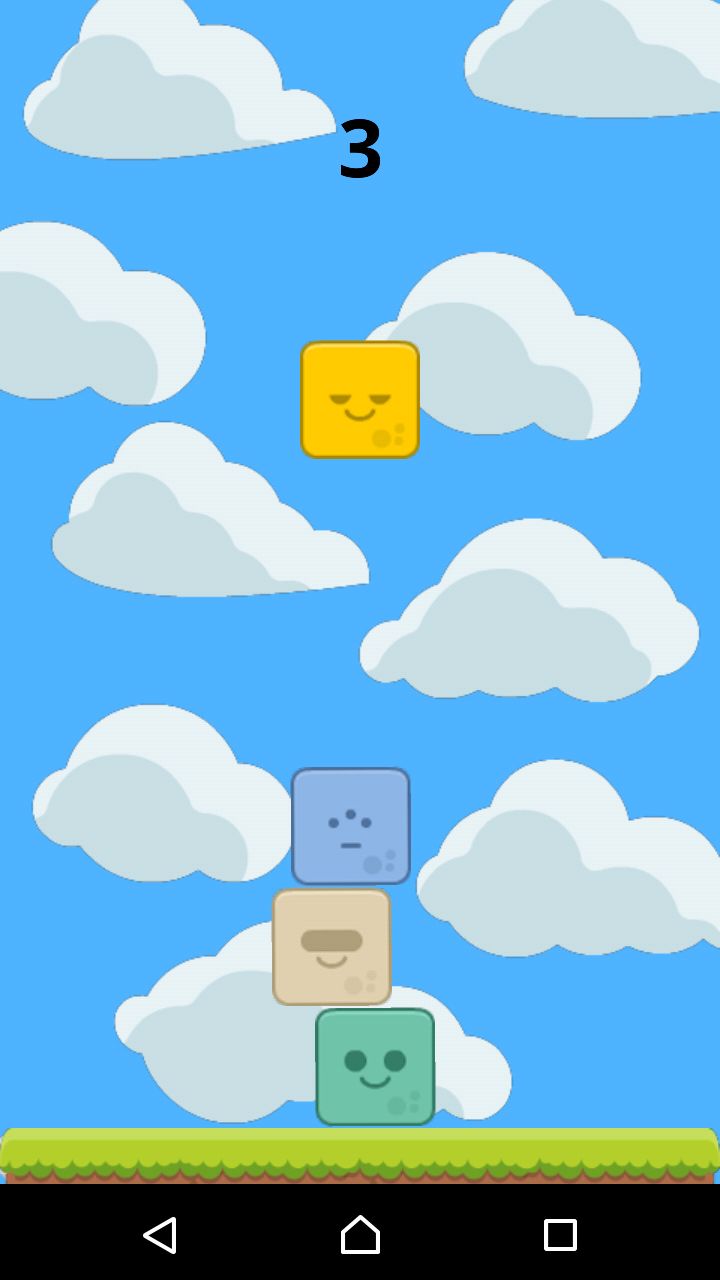Tap the falling yellow smiling block

coord(359,399)
